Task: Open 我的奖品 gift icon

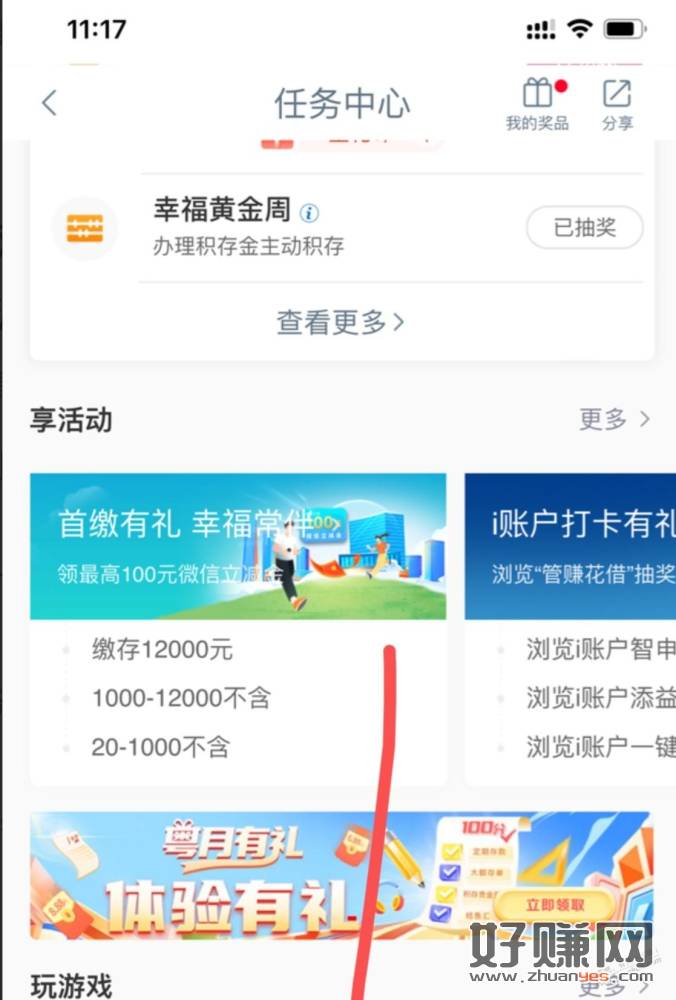Action: pyautogui.click(x=538, y=95)
